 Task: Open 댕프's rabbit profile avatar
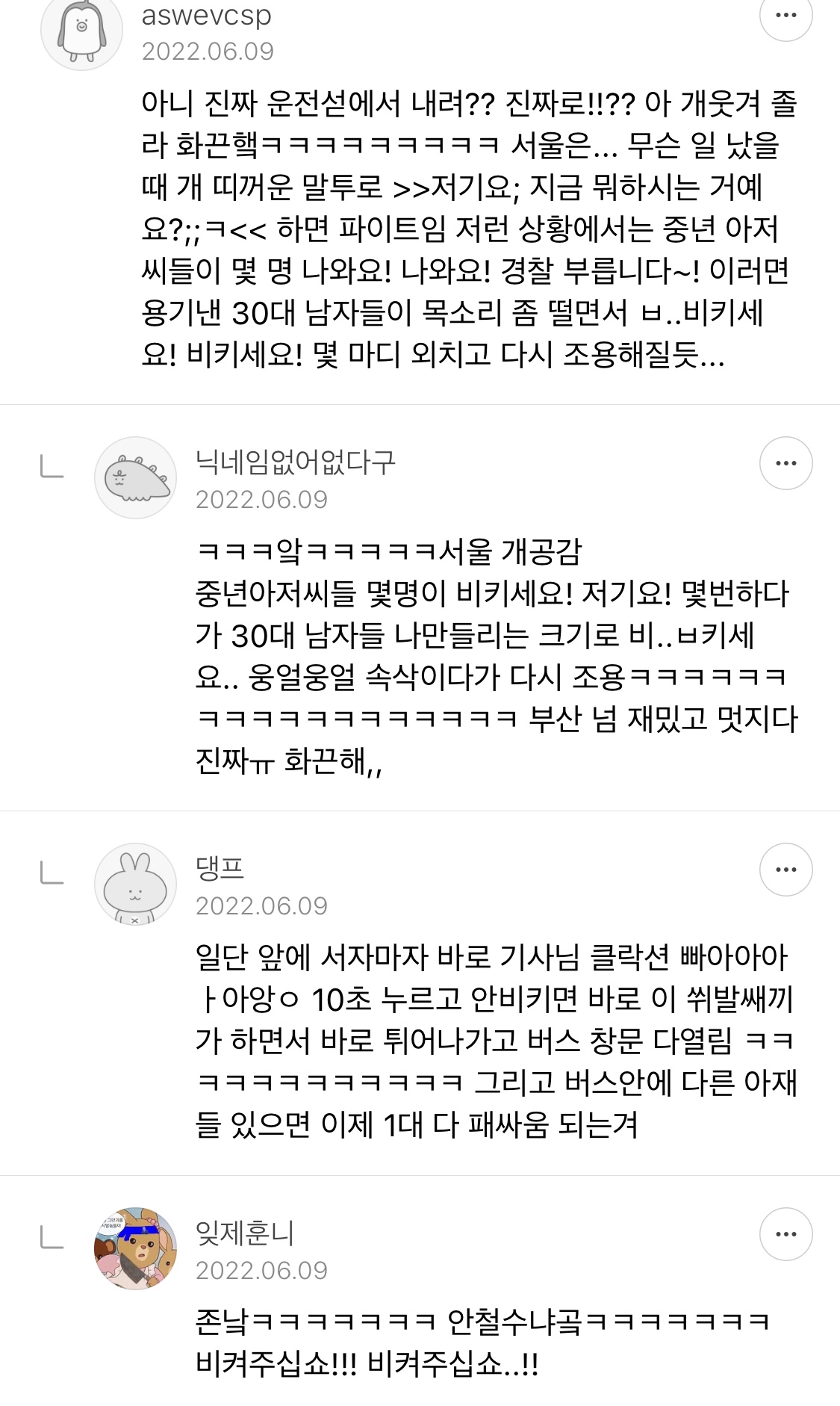click(135, 884)
